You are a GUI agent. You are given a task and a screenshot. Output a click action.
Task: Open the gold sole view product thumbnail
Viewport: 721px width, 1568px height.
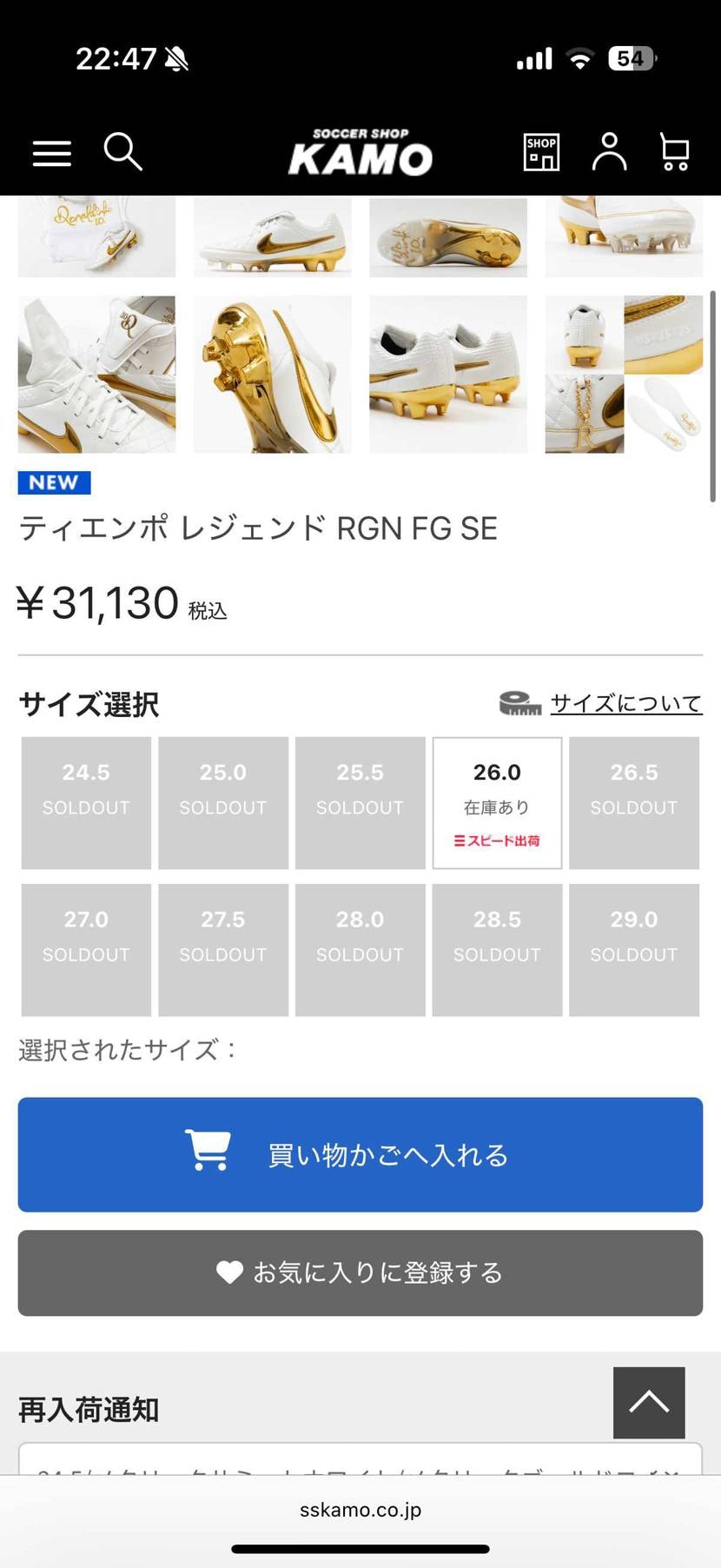click(x=447, y=236)
